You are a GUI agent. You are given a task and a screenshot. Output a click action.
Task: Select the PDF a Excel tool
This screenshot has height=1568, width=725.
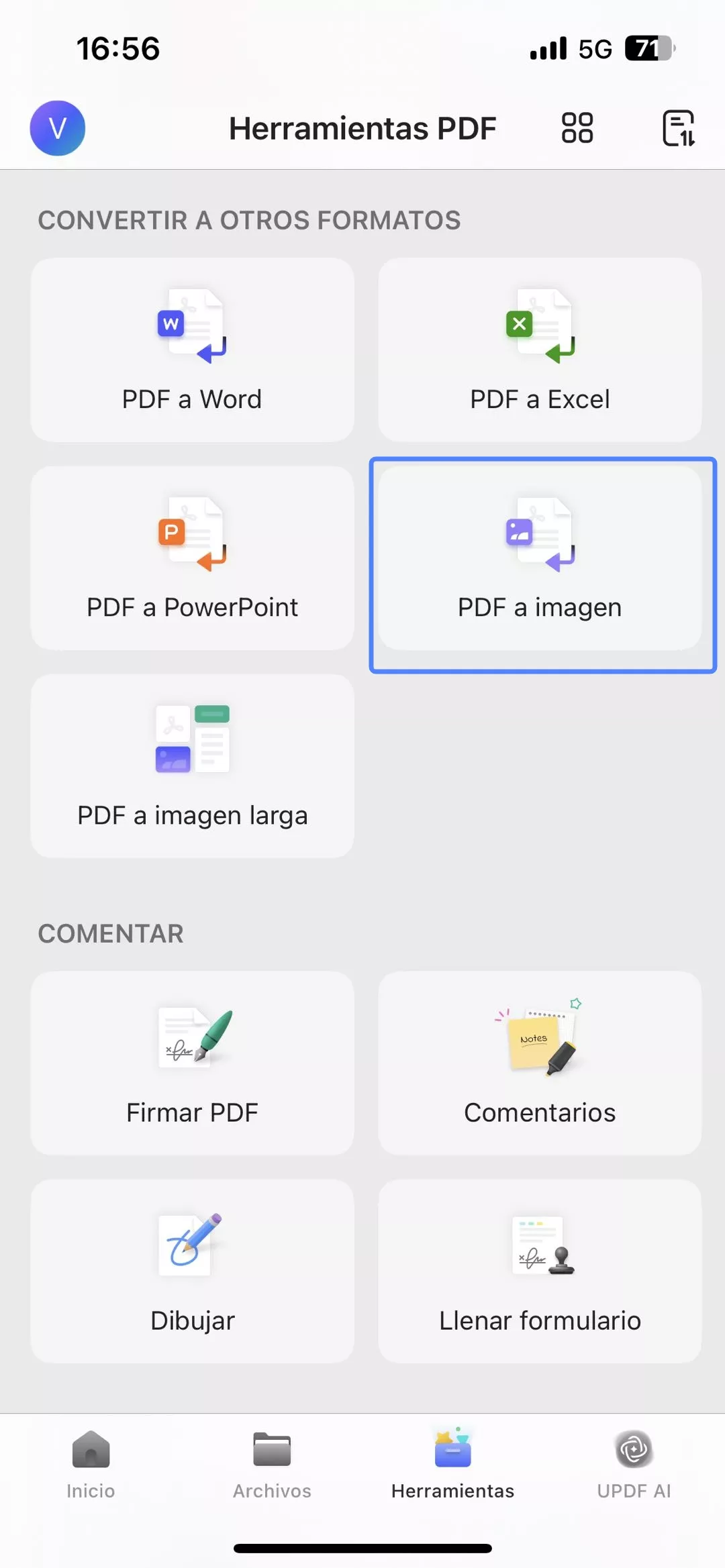pos(539,350)
